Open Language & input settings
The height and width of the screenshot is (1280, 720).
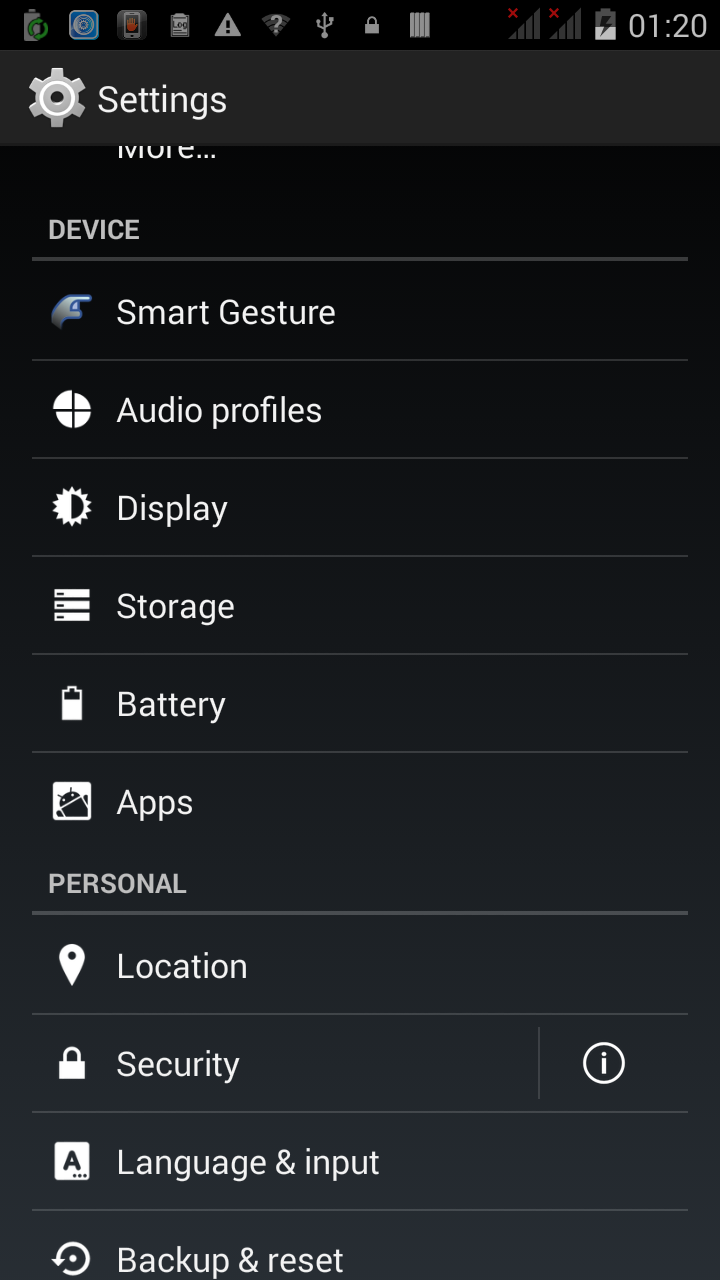point(360,1162)
